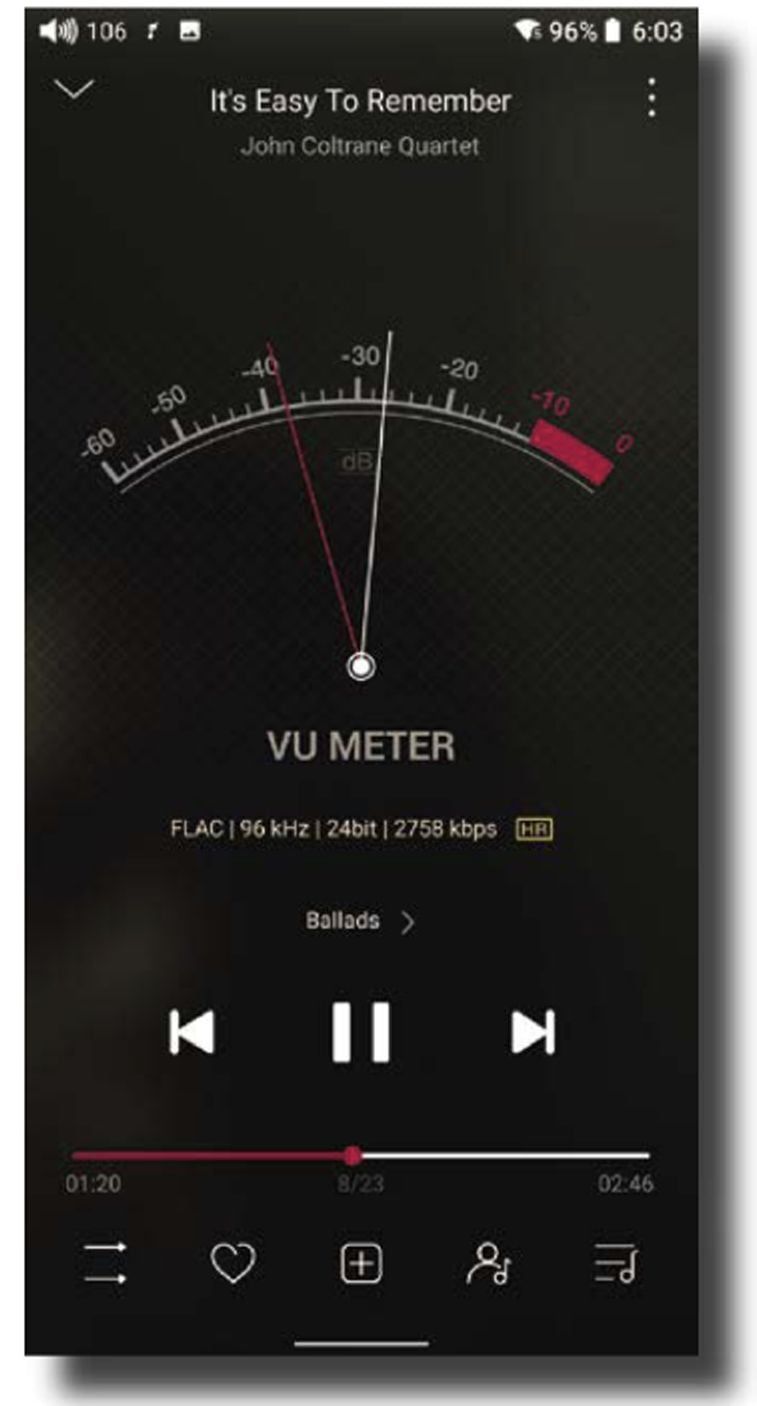Mark this song as a favorite
The height and width of the screenshot is (1406, 757).
(x=233, y=1264)
